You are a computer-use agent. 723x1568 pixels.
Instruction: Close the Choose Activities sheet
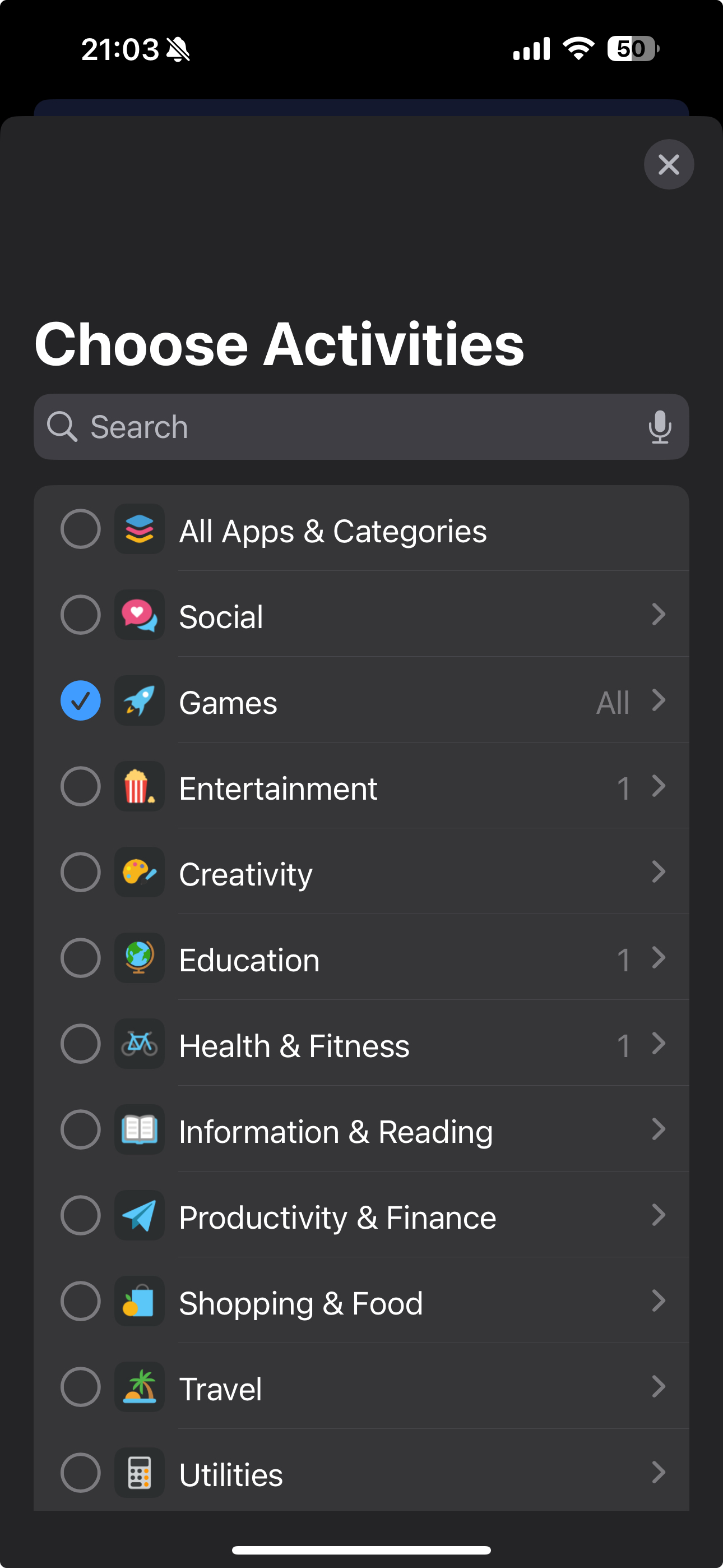[668, 164]
